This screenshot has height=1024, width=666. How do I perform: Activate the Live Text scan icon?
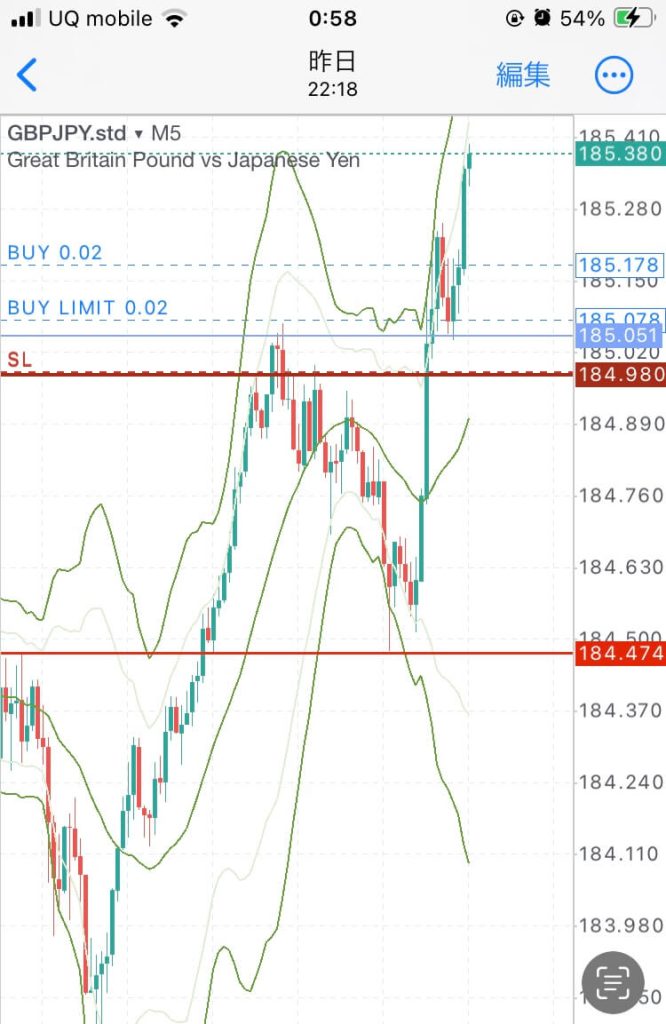[x=612, y=984]
